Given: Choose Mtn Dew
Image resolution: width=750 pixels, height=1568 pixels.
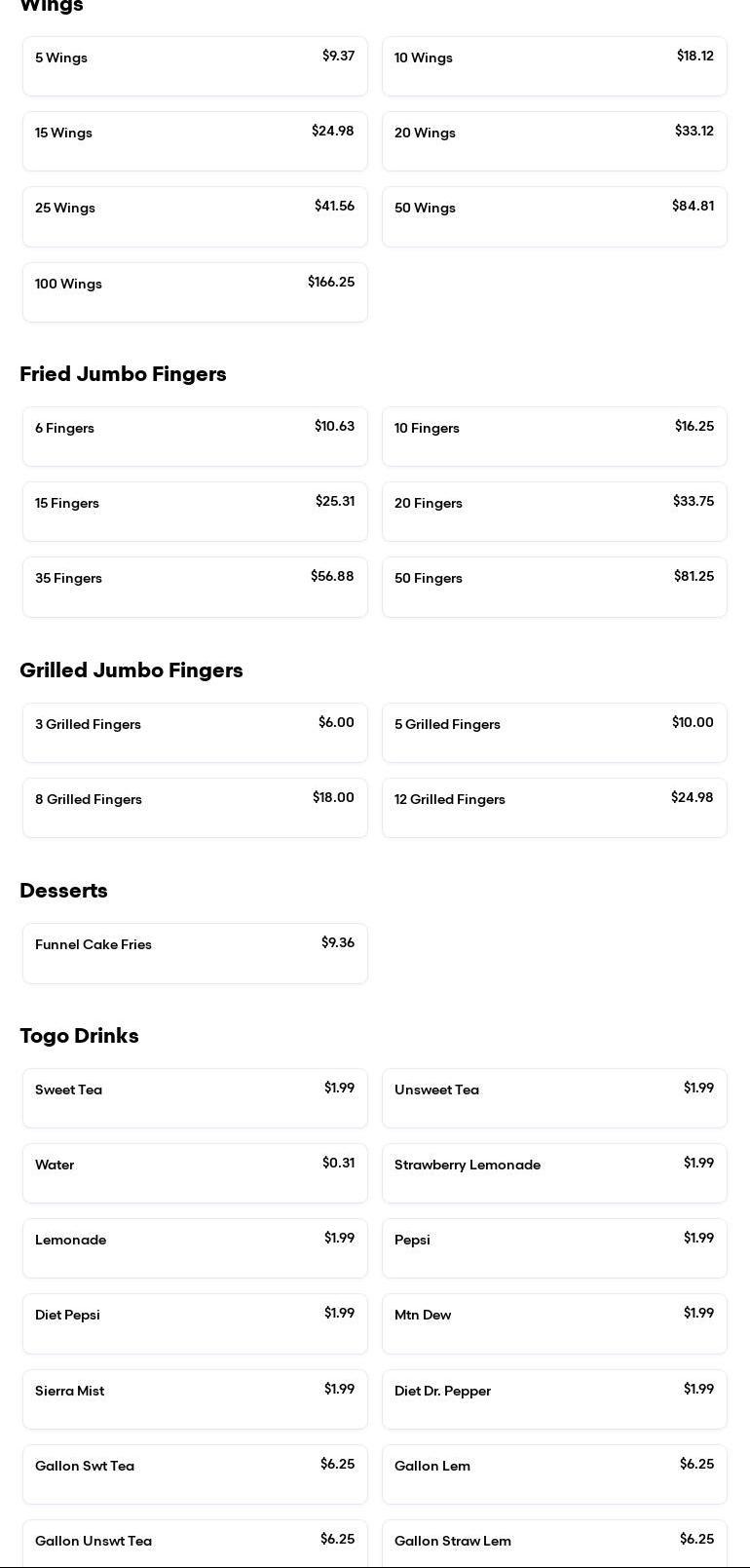Looking at the screenshot, I should click(x=554, y=1323).
